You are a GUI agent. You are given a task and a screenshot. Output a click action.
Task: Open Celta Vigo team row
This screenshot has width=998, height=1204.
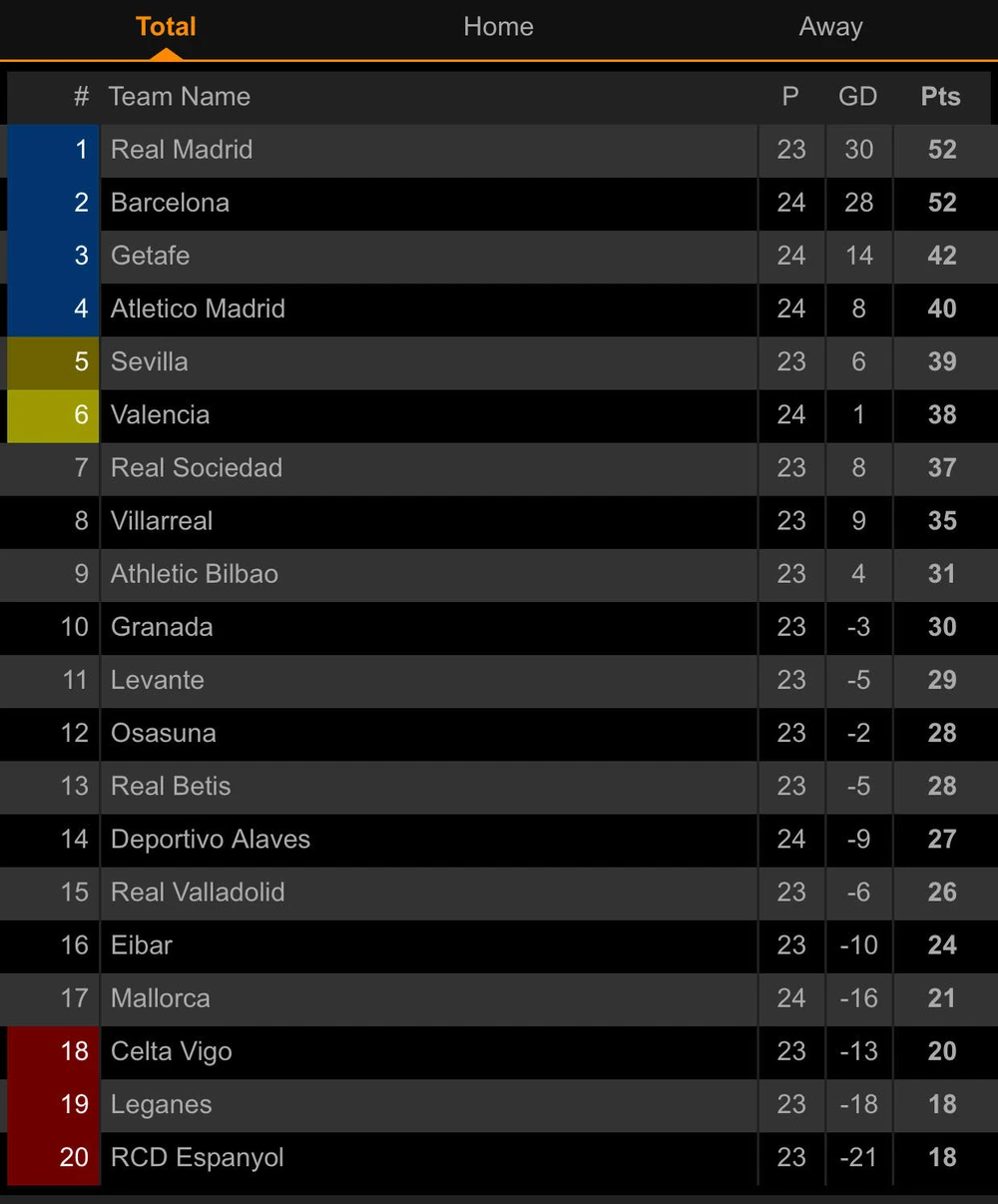pyautogui.click(x=171, y=1051)
